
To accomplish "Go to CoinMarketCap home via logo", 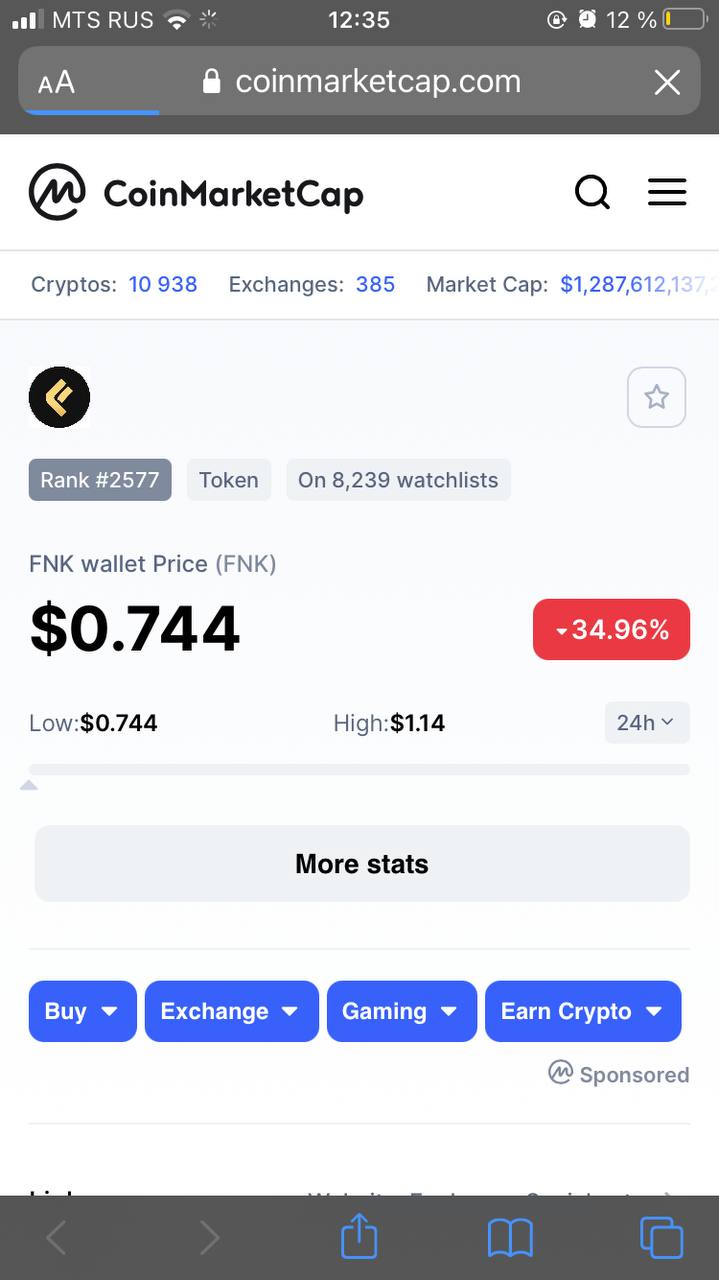I will click(196, 192).
